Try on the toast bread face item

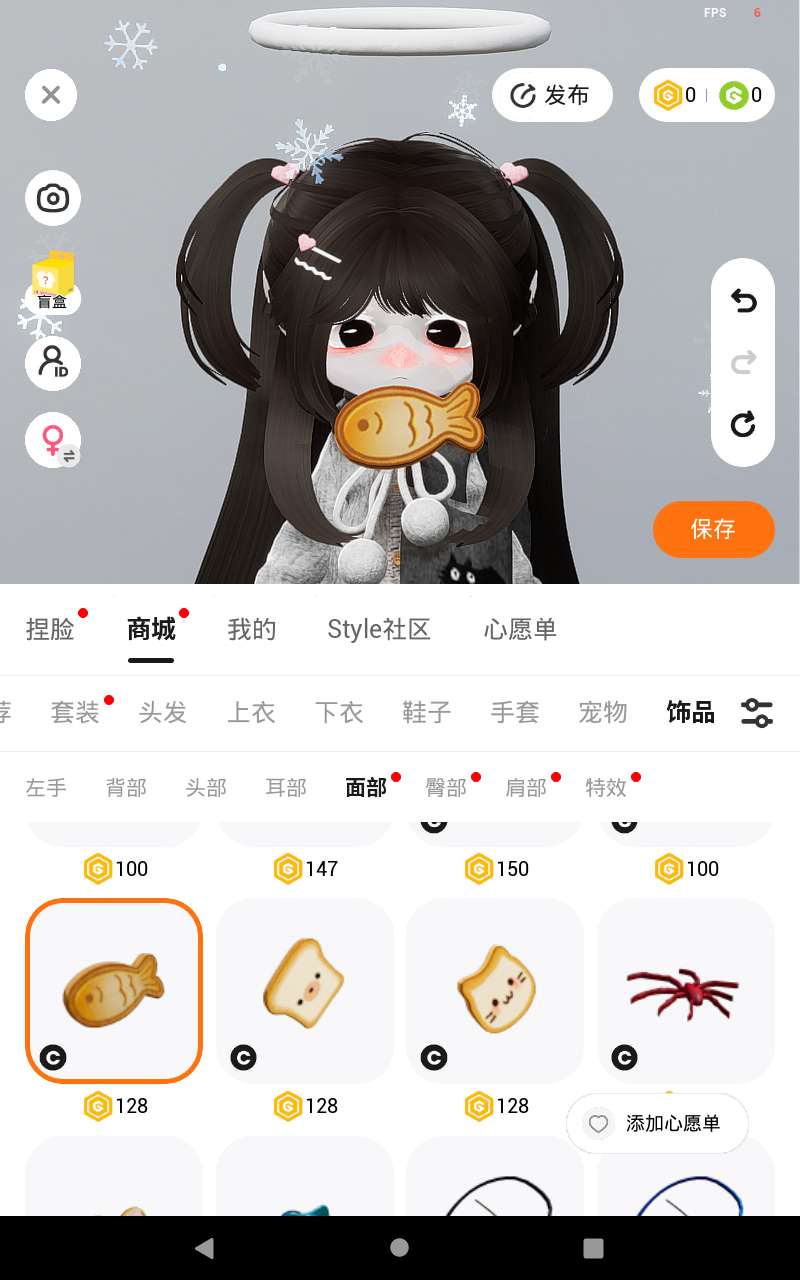[305, 989]
